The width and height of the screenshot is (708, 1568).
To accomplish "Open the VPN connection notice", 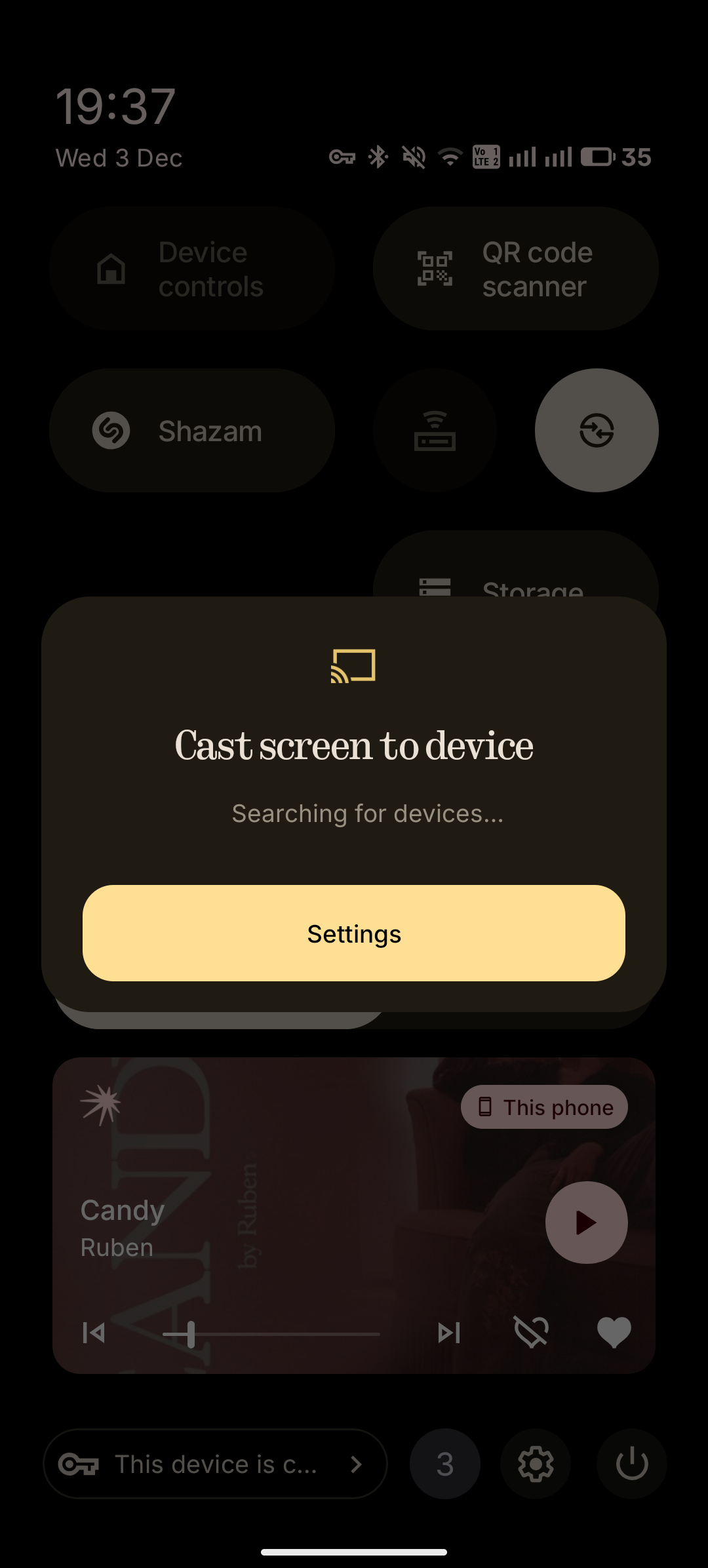I will 215,1464.
